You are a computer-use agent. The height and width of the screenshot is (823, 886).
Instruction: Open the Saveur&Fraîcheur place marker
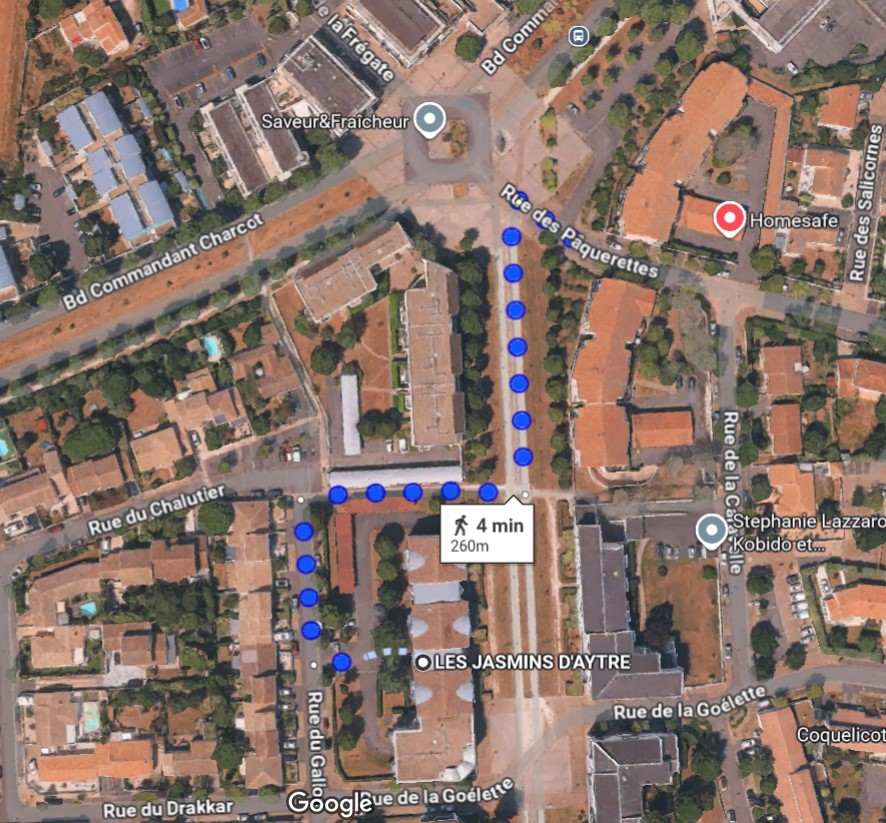[430, 120]
